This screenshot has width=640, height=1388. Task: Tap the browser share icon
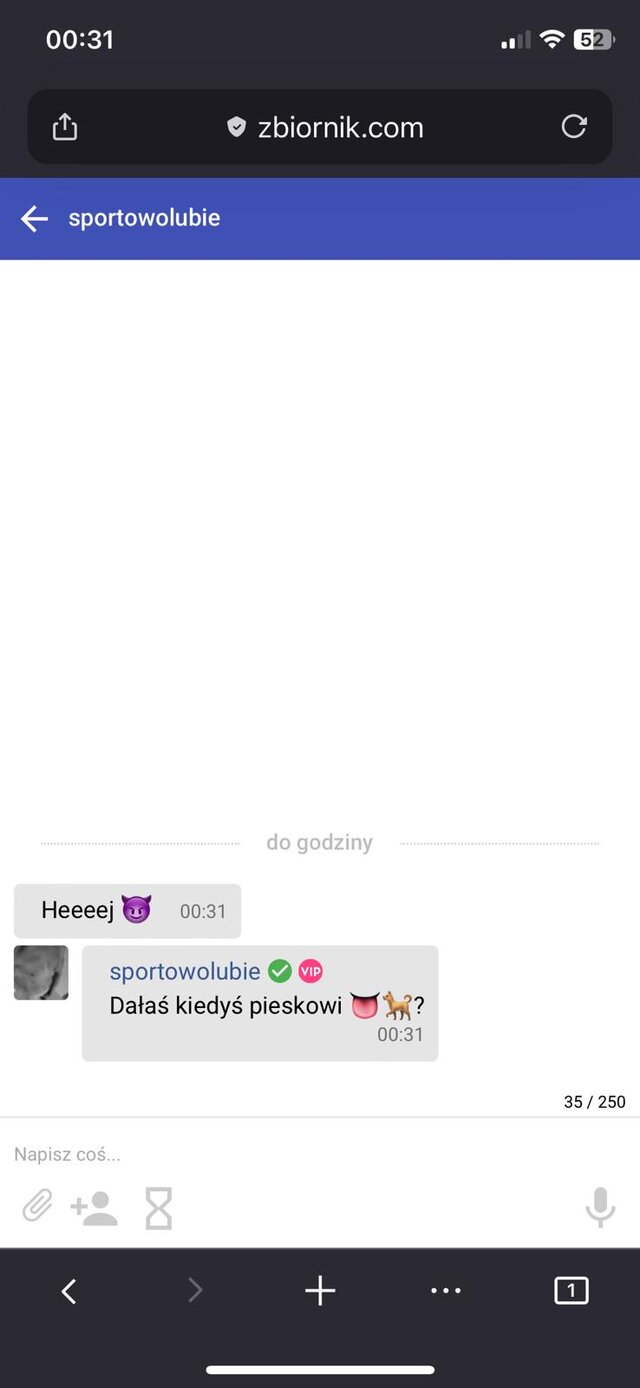[65, 127]
